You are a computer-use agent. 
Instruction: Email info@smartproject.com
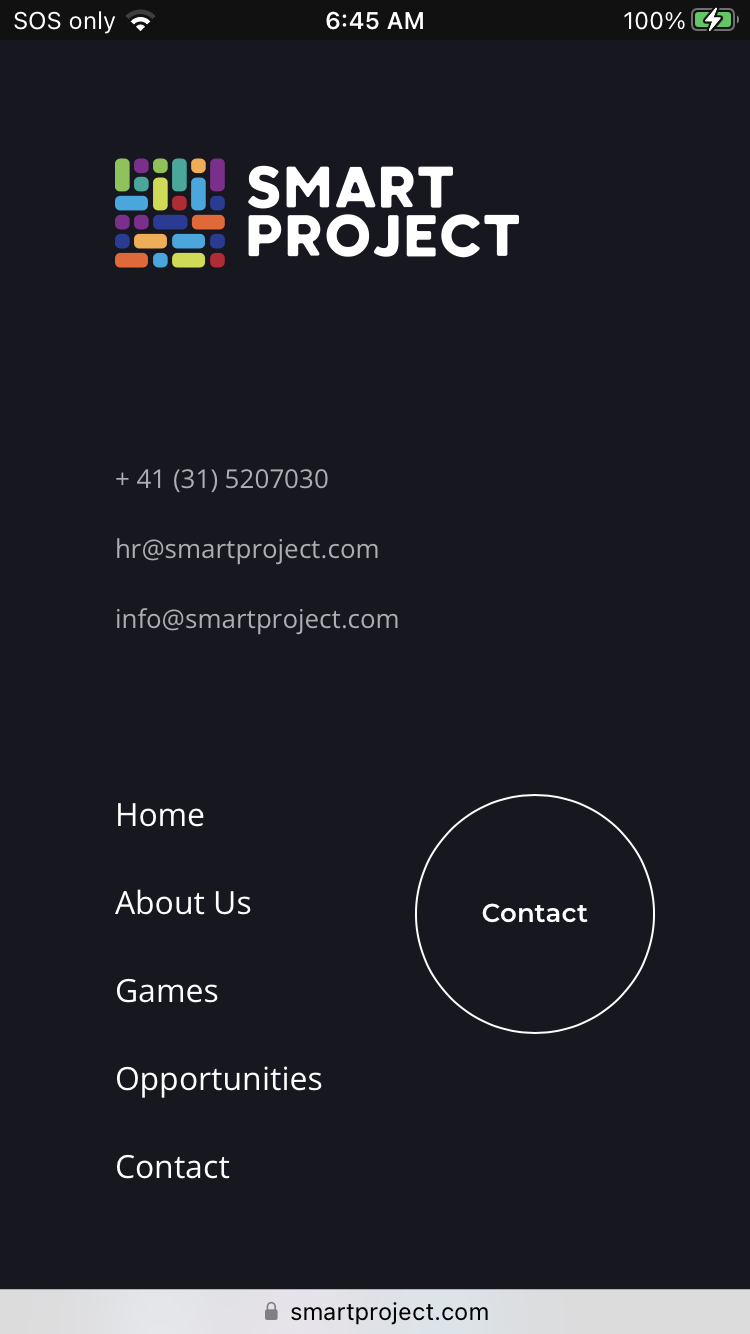coord(257,619)
